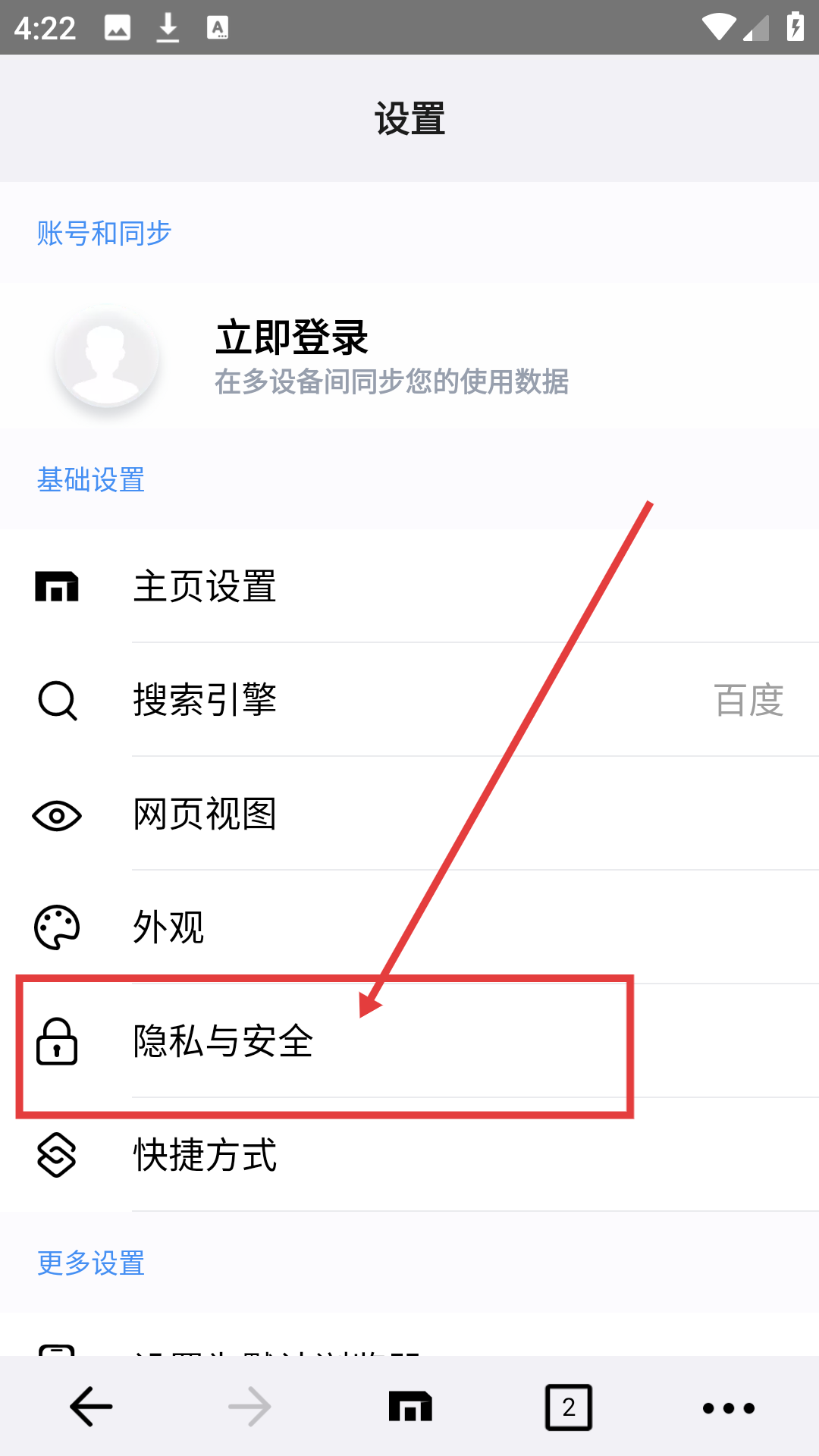Viewport: 819px width, 1456px height.
Task: Open the three-dot more menu
Action: tap(728, 1408)
